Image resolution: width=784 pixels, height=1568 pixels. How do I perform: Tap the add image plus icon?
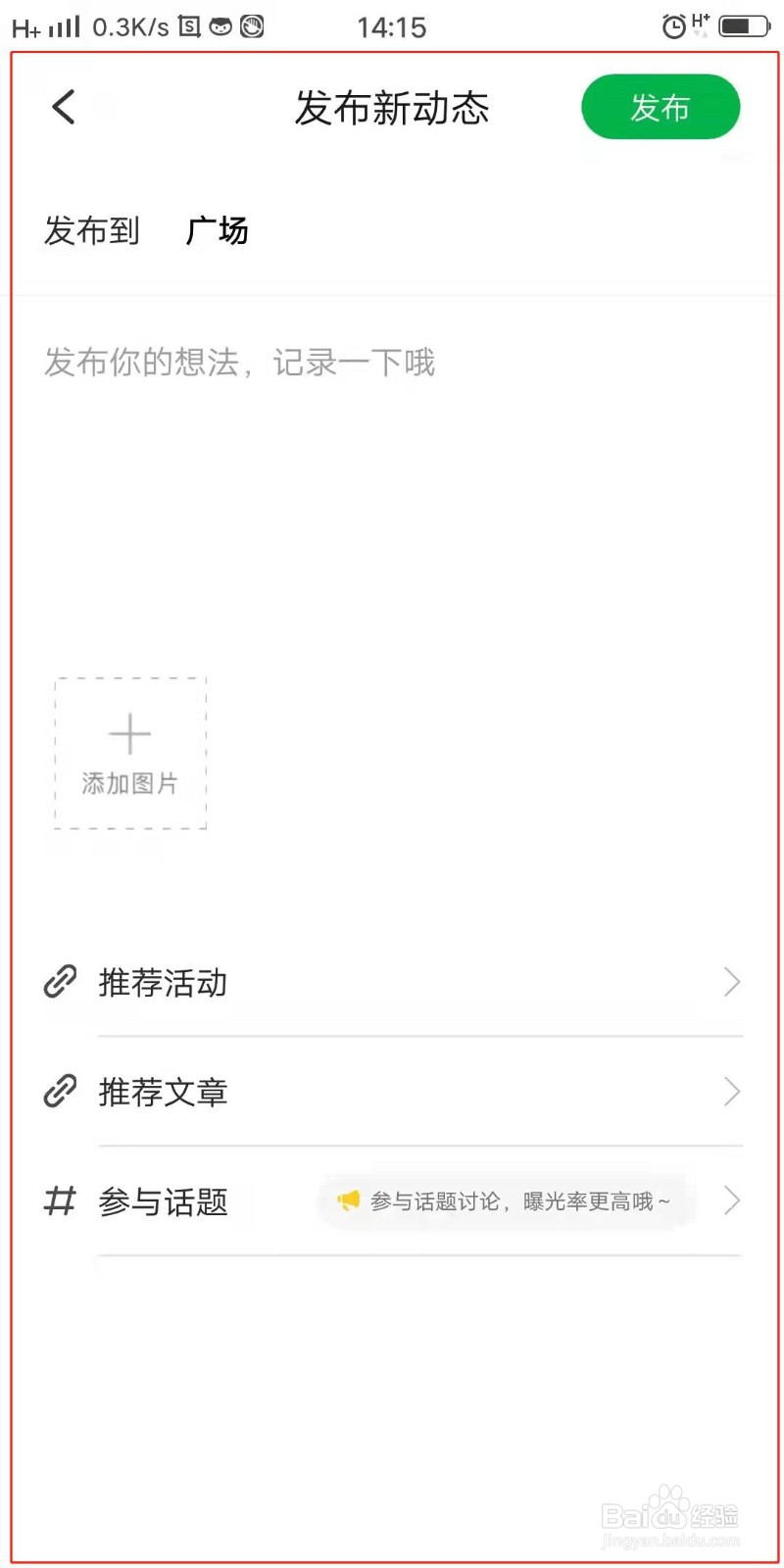click(128, 733)
